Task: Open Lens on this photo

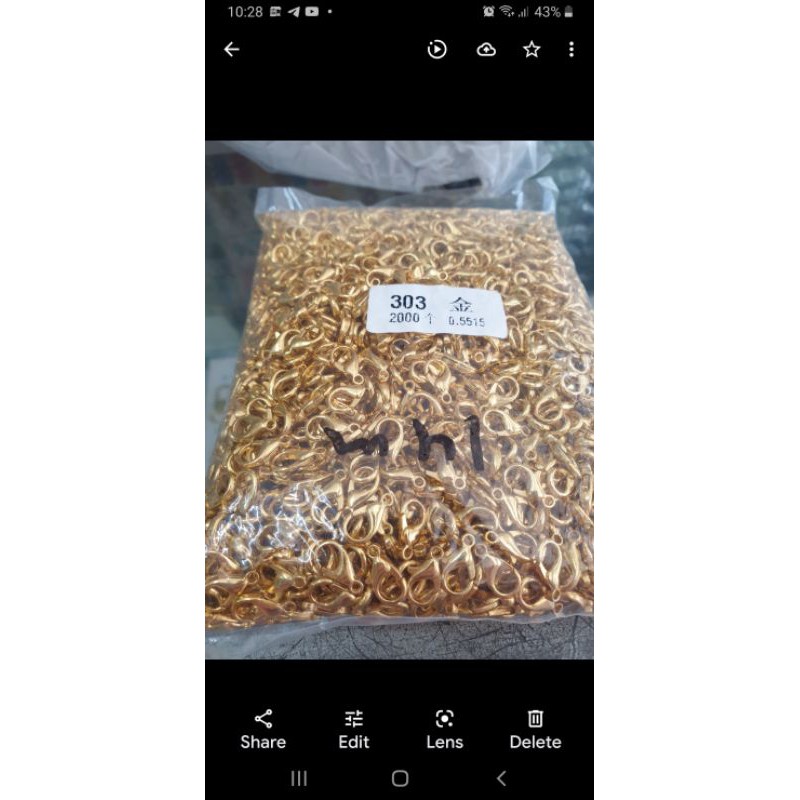Action: [445, 729]
